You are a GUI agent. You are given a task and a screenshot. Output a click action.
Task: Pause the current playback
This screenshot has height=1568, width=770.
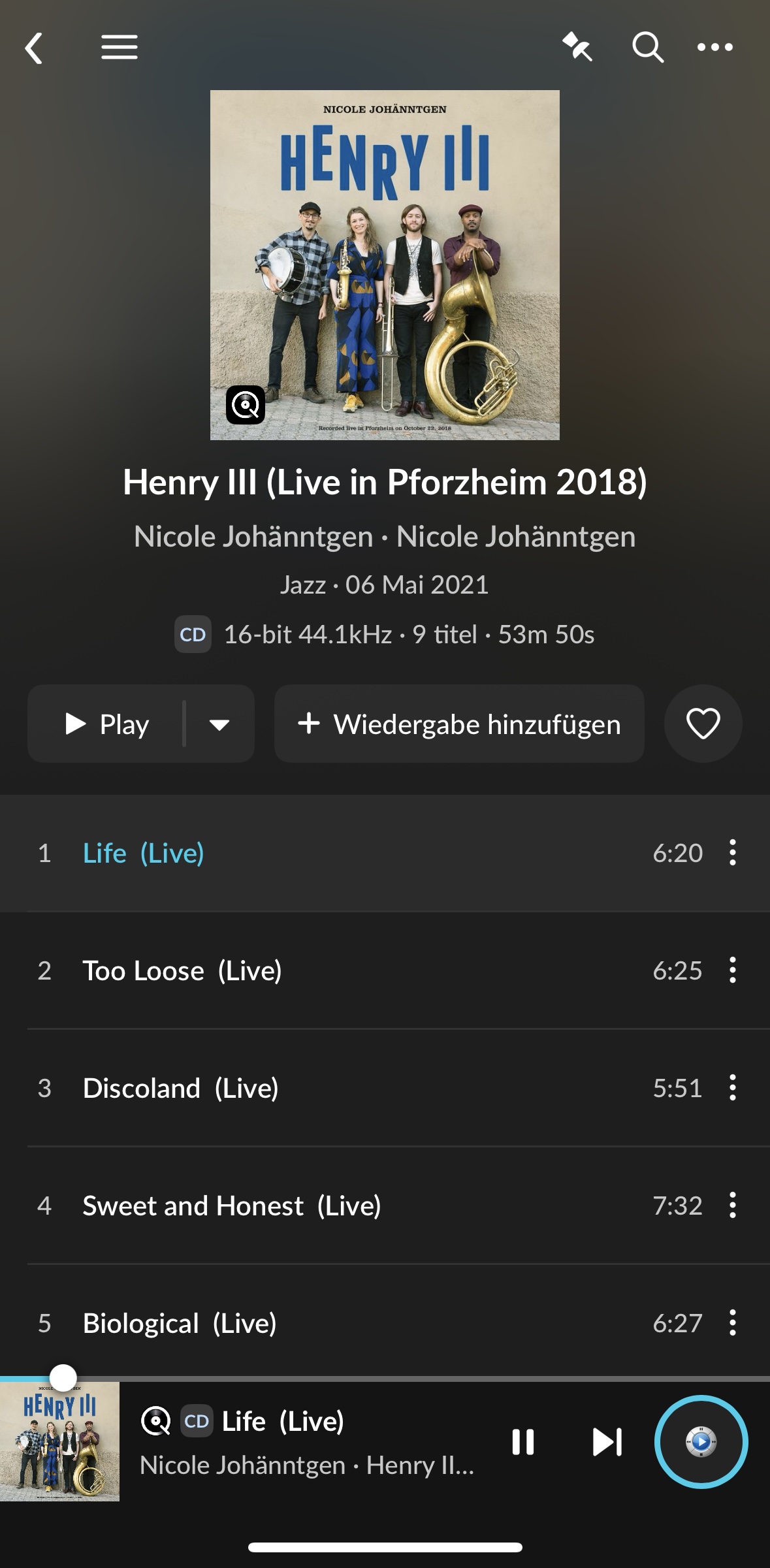pyautogui.click(x=523, y=1442)
